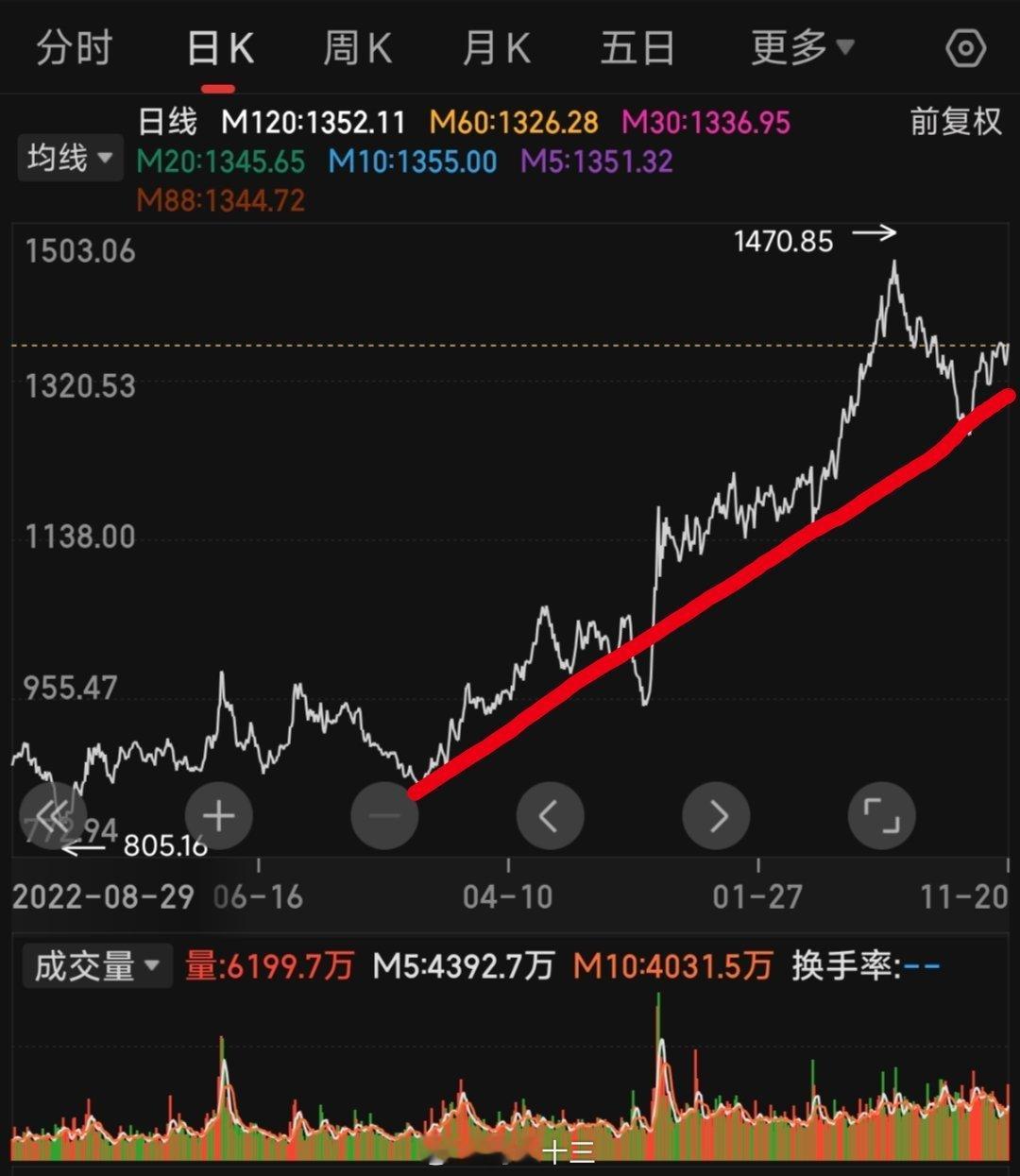This screenshot has width=1020, height=1176.
Task: Switch adjustment mode by tapping 前复权
Action: (955, 122)
